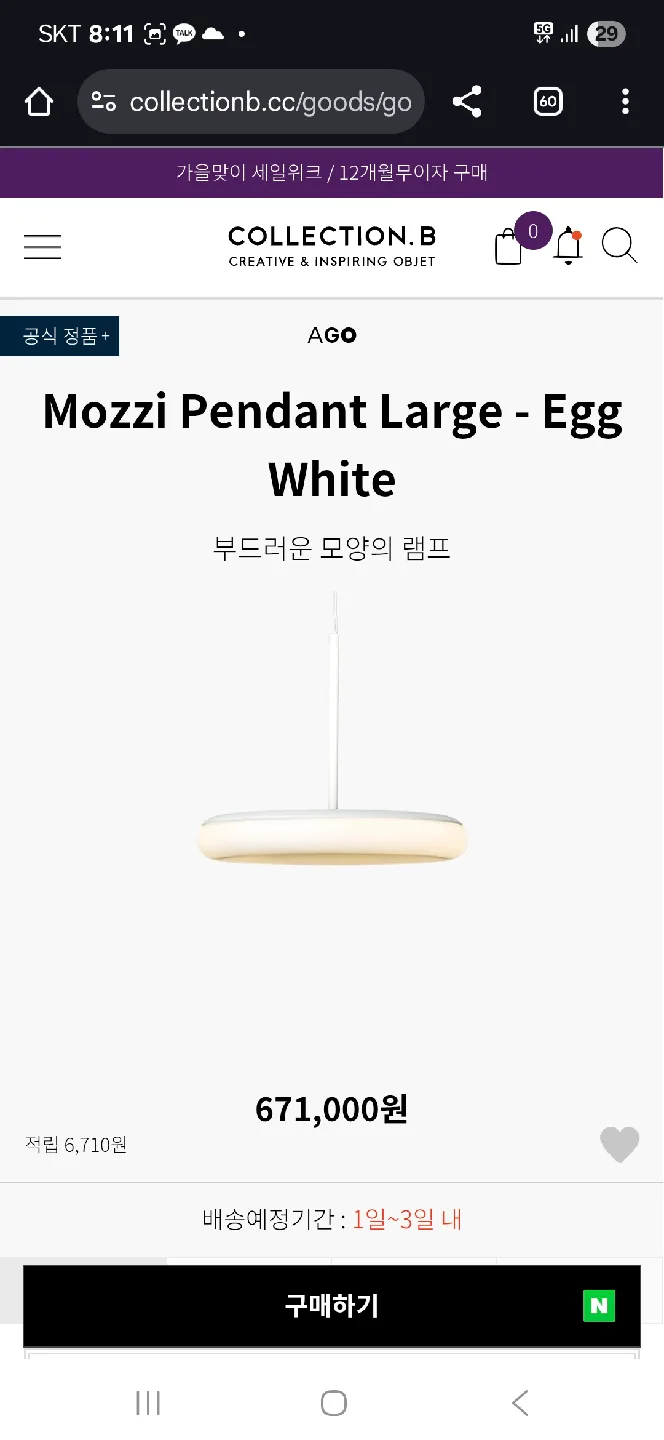The image size is (664, 1440).
Task: Go back with the system back button
Action: point(519,1403)
